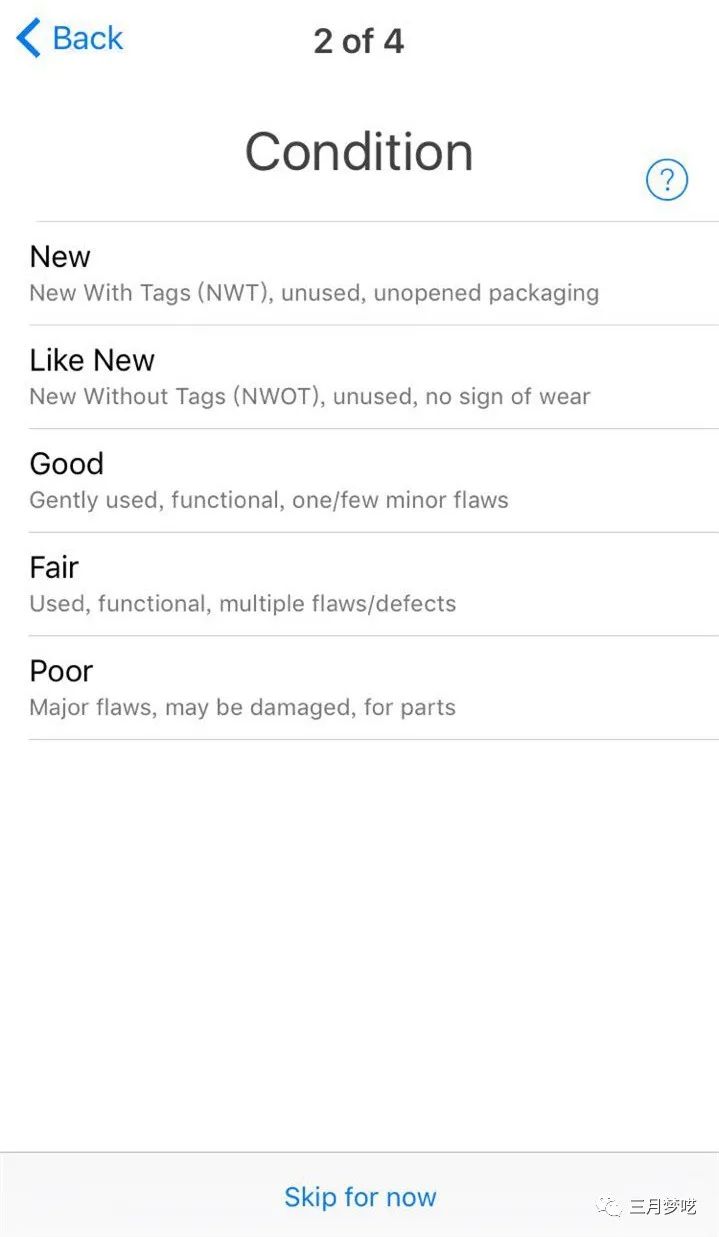
Task: Choose the Like New condition
Action: 360,377
